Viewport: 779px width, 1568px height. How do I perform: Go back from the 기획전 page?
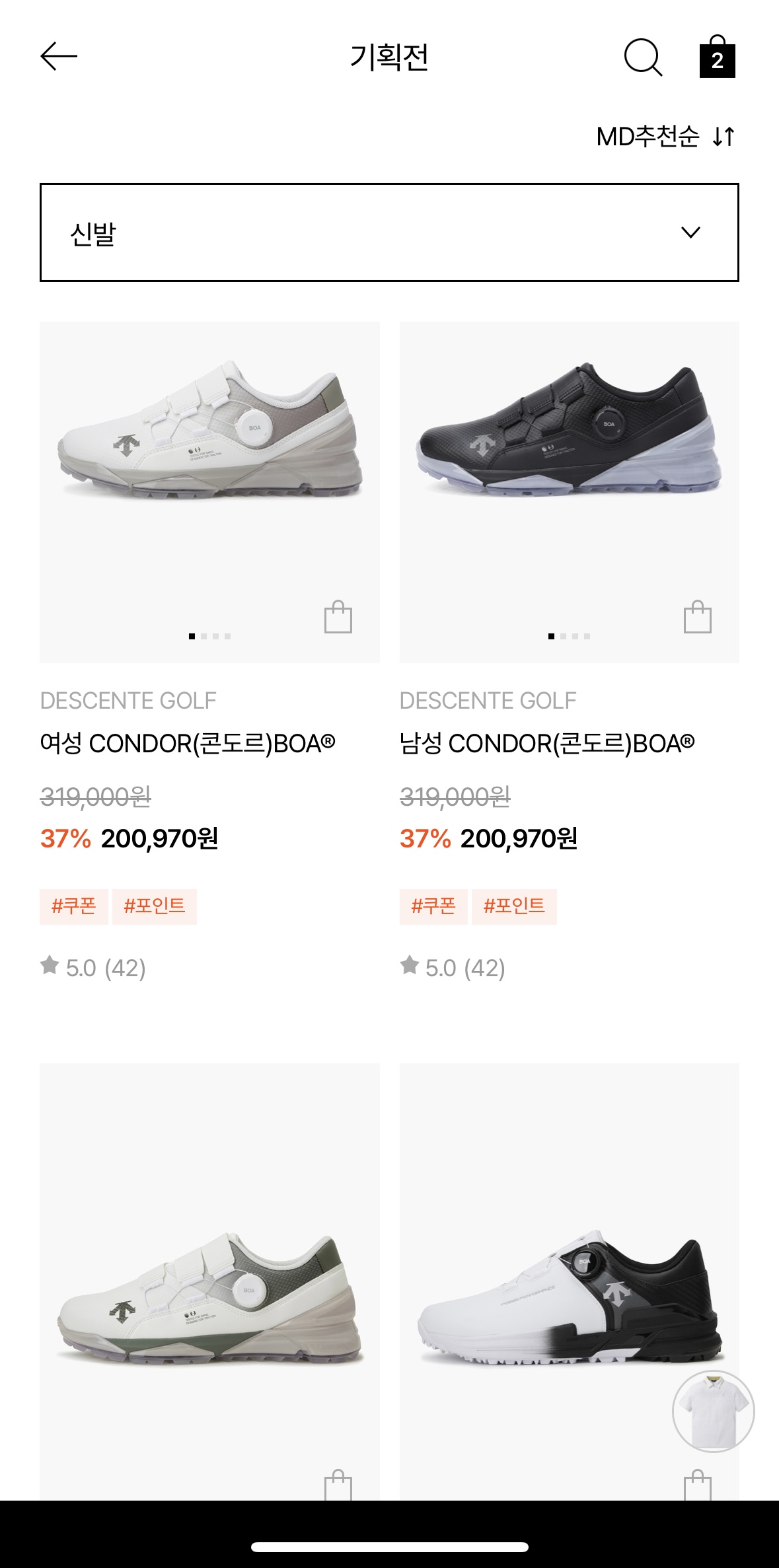pos(59,57)
